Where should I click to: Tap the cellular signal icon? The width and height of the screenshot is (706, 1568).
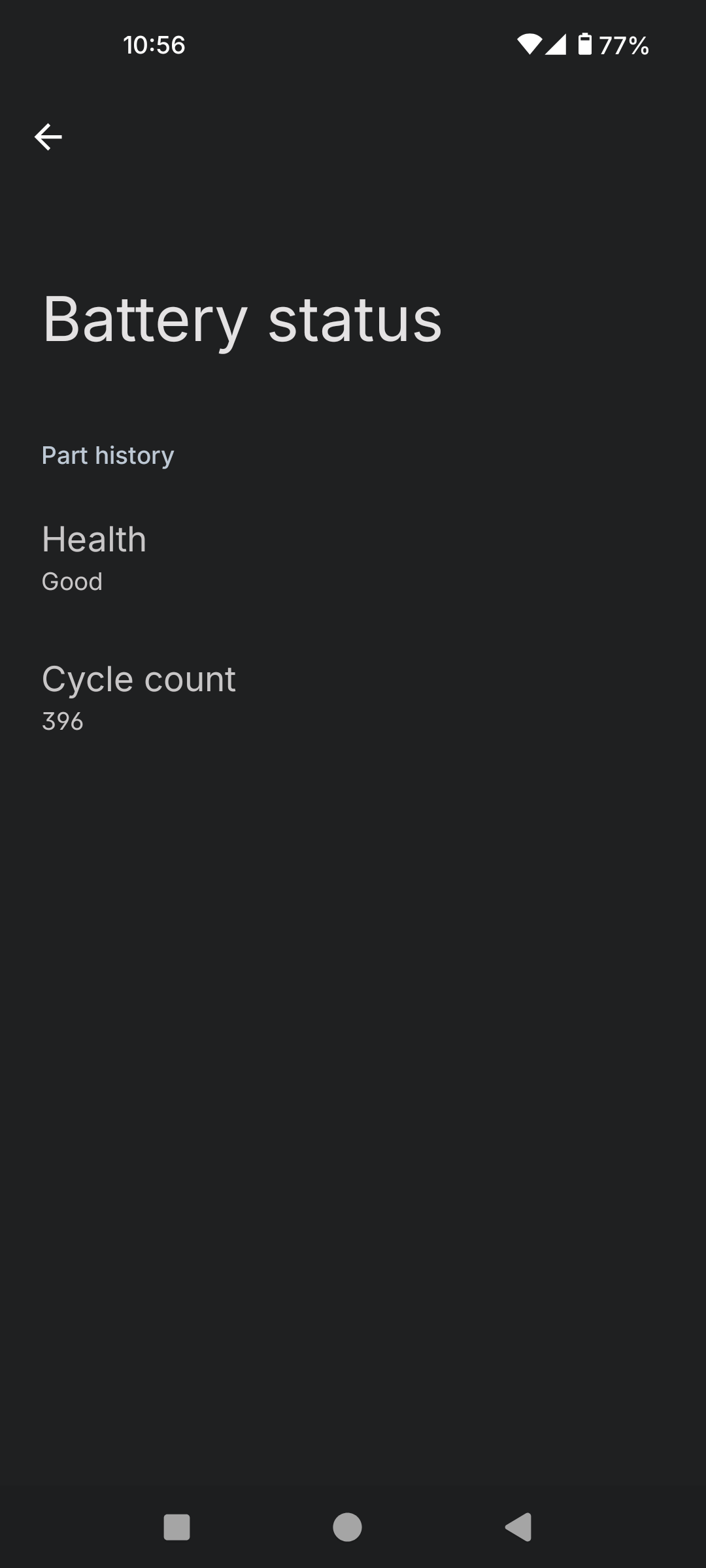[556, 44]
